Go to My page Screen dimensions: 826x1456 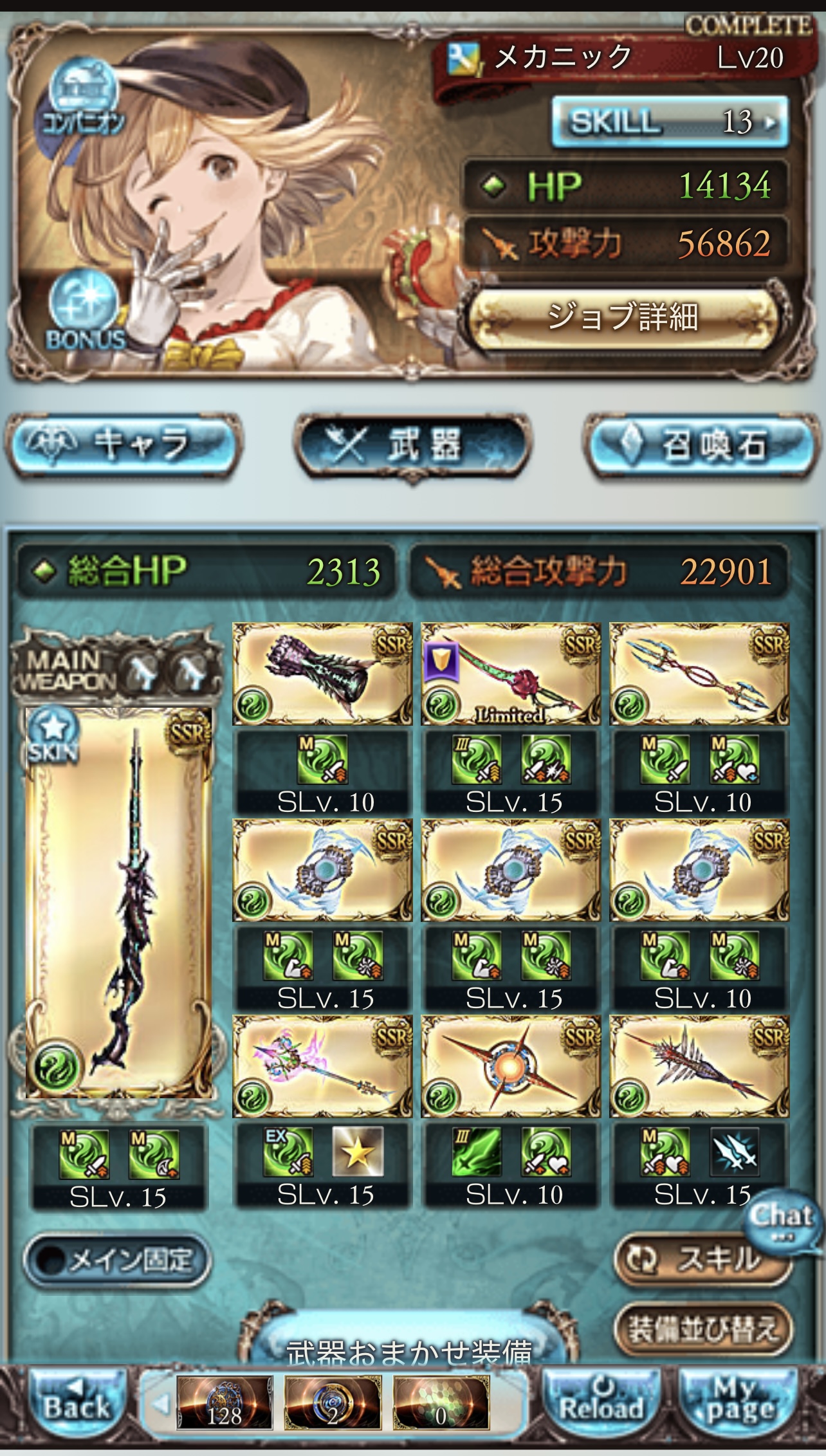737,1405
